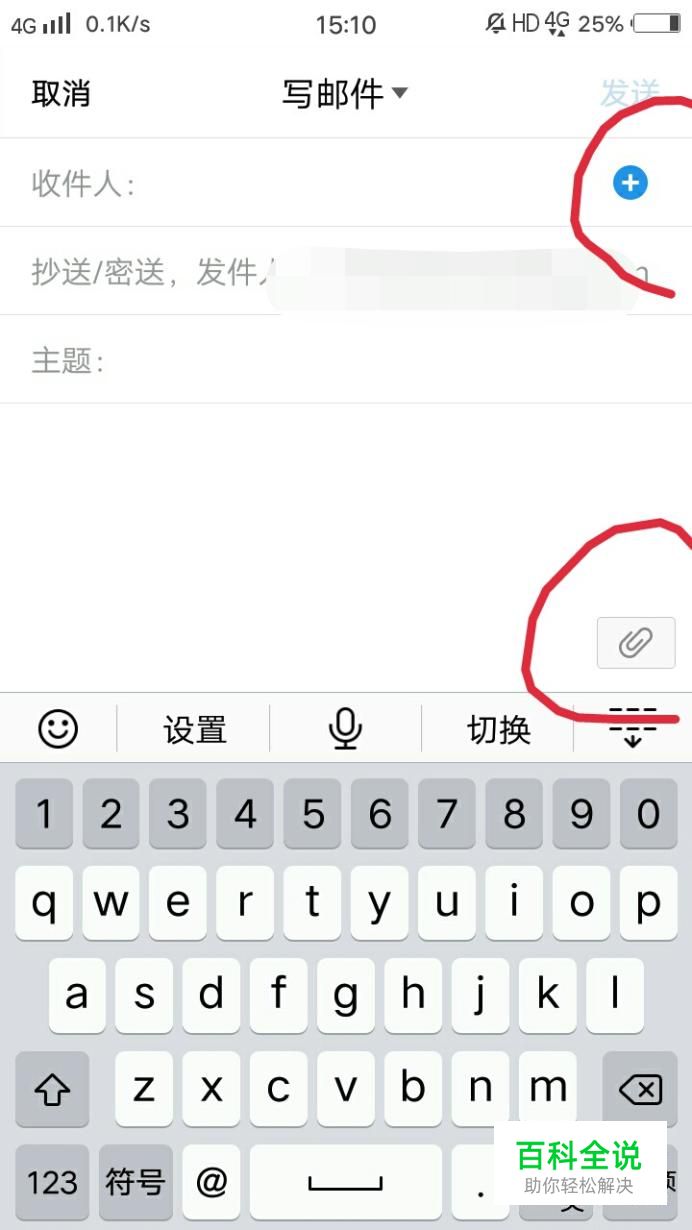This screenshot has width=692, height=1230.
Task: Expand the 写邮件 dropdown
Action: pos(344,94)
